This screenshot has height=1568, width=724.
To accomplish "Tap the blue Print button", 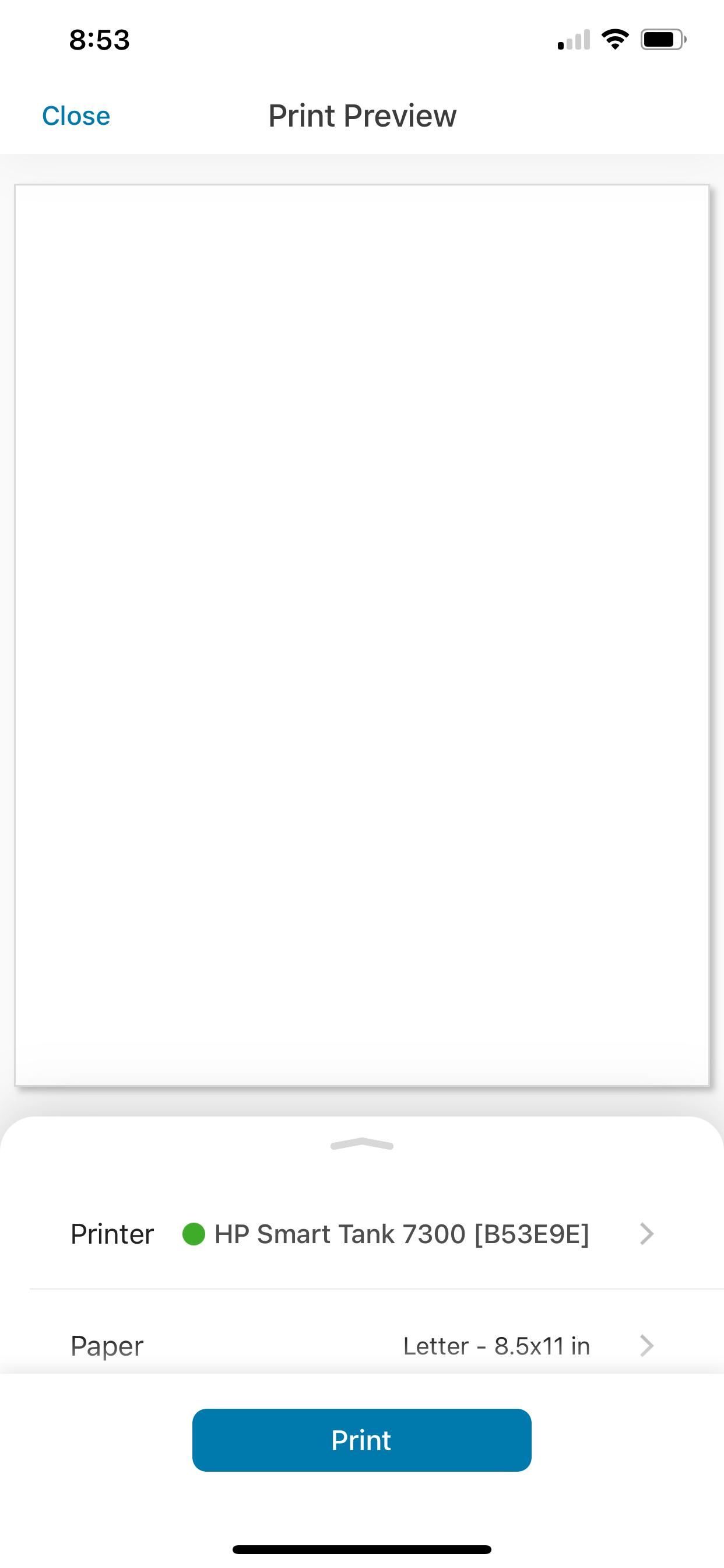I will 361,1440.
